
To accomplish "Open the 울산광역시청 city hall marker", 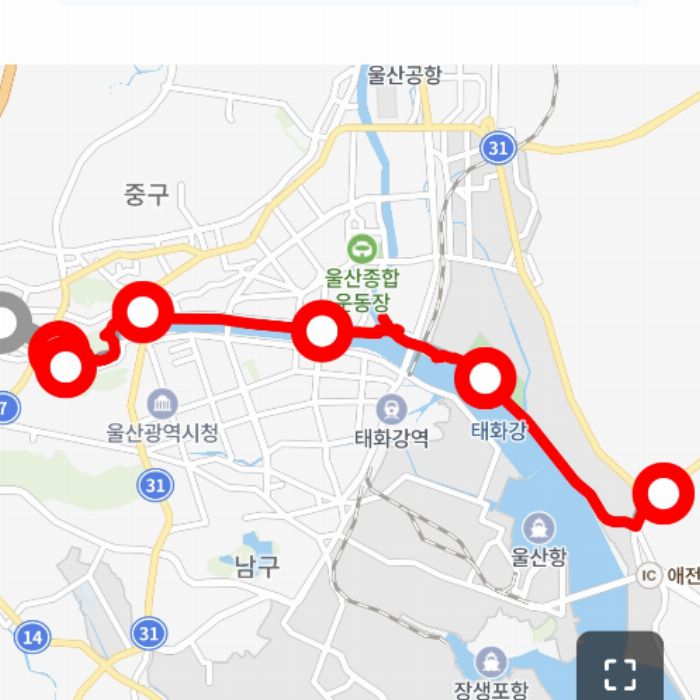I will tap(162, 404).
